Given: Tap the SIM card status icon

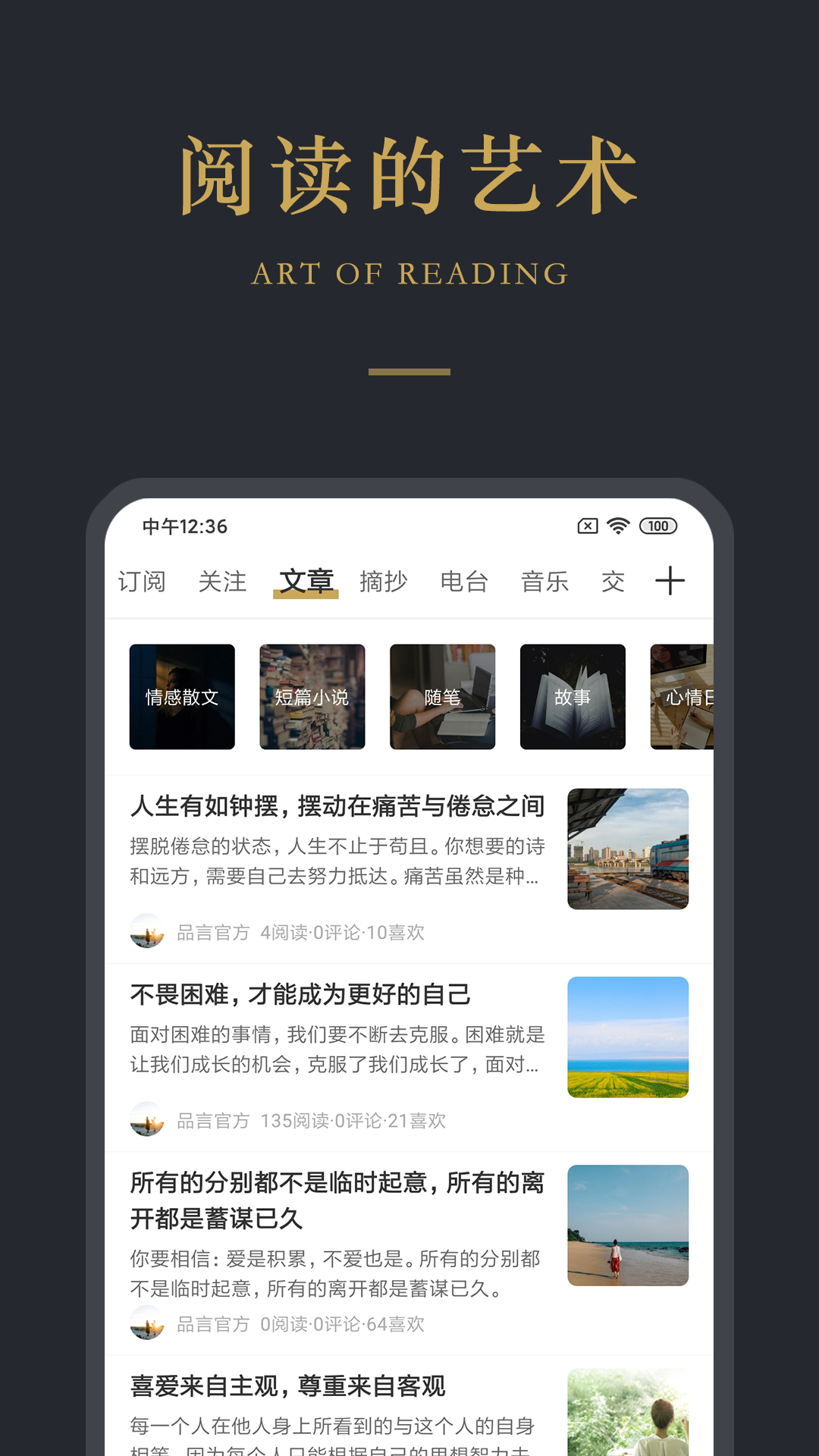Looking at the screenshot, I should [586, 525].
